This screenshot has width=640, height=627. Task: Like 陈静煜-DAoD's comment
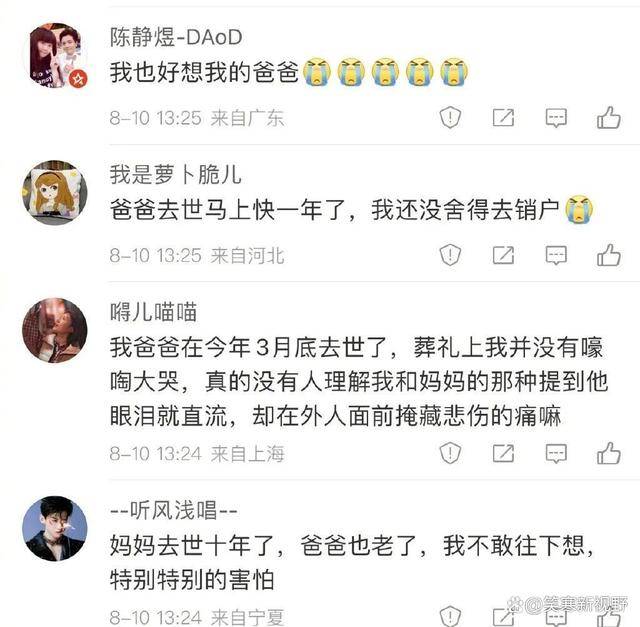tap(608, 118)
